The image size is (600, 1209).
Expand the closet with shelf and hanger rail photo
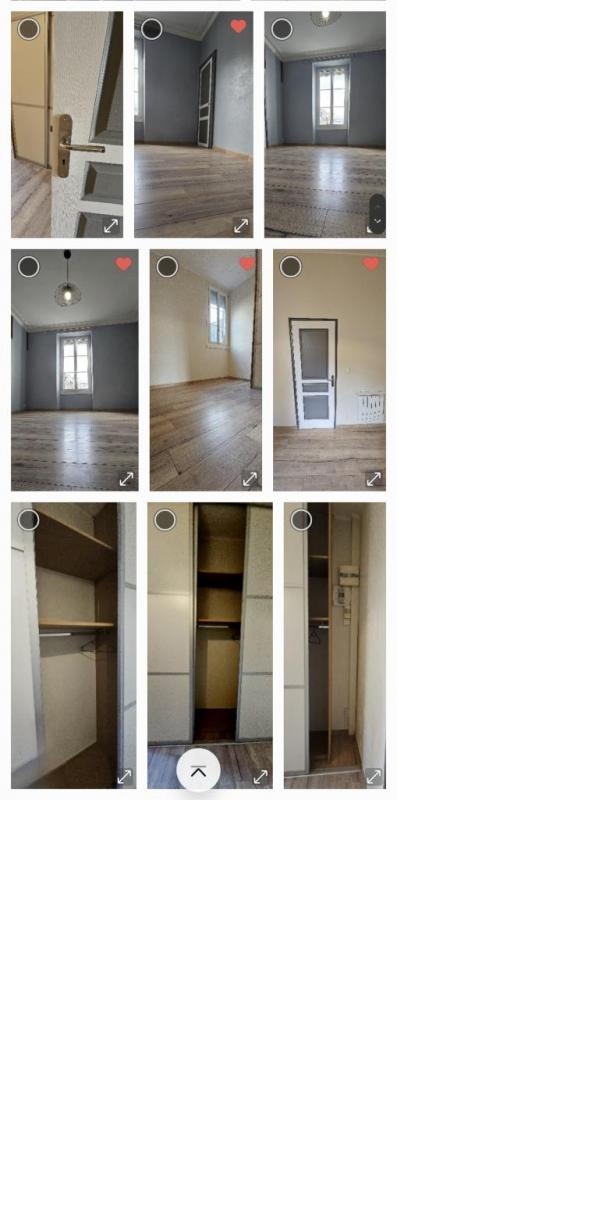(x=125, y=776)
